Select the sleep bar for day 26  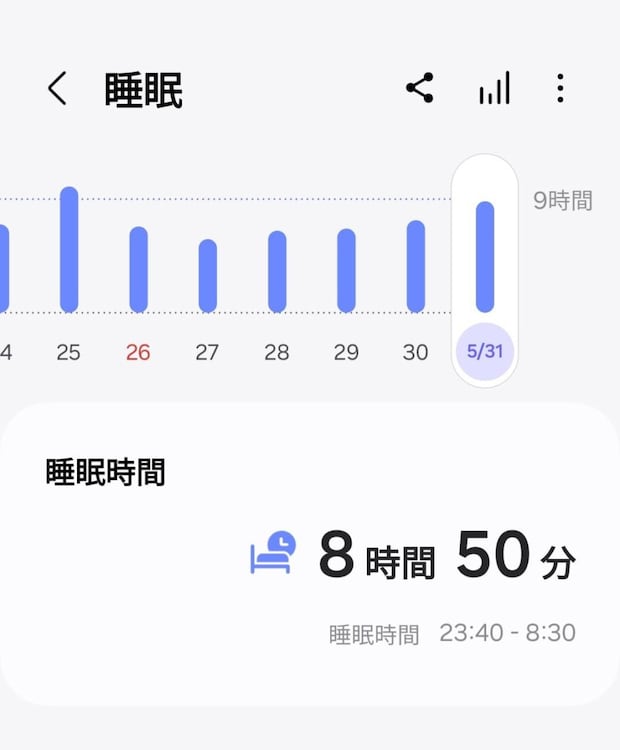tap(138, 270)
